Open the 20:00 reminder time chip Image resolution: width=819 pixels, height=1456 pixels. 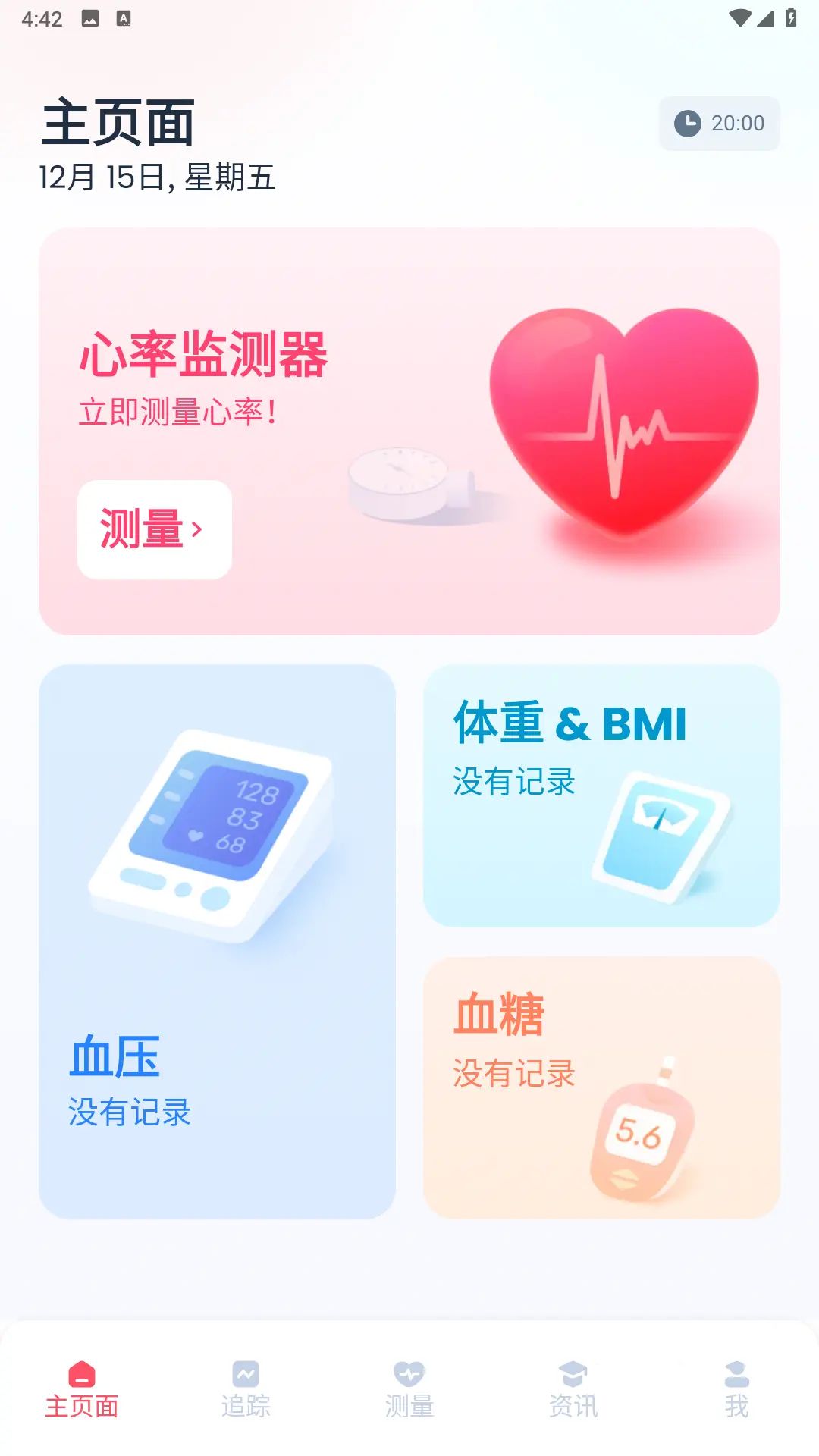point(719,124)
